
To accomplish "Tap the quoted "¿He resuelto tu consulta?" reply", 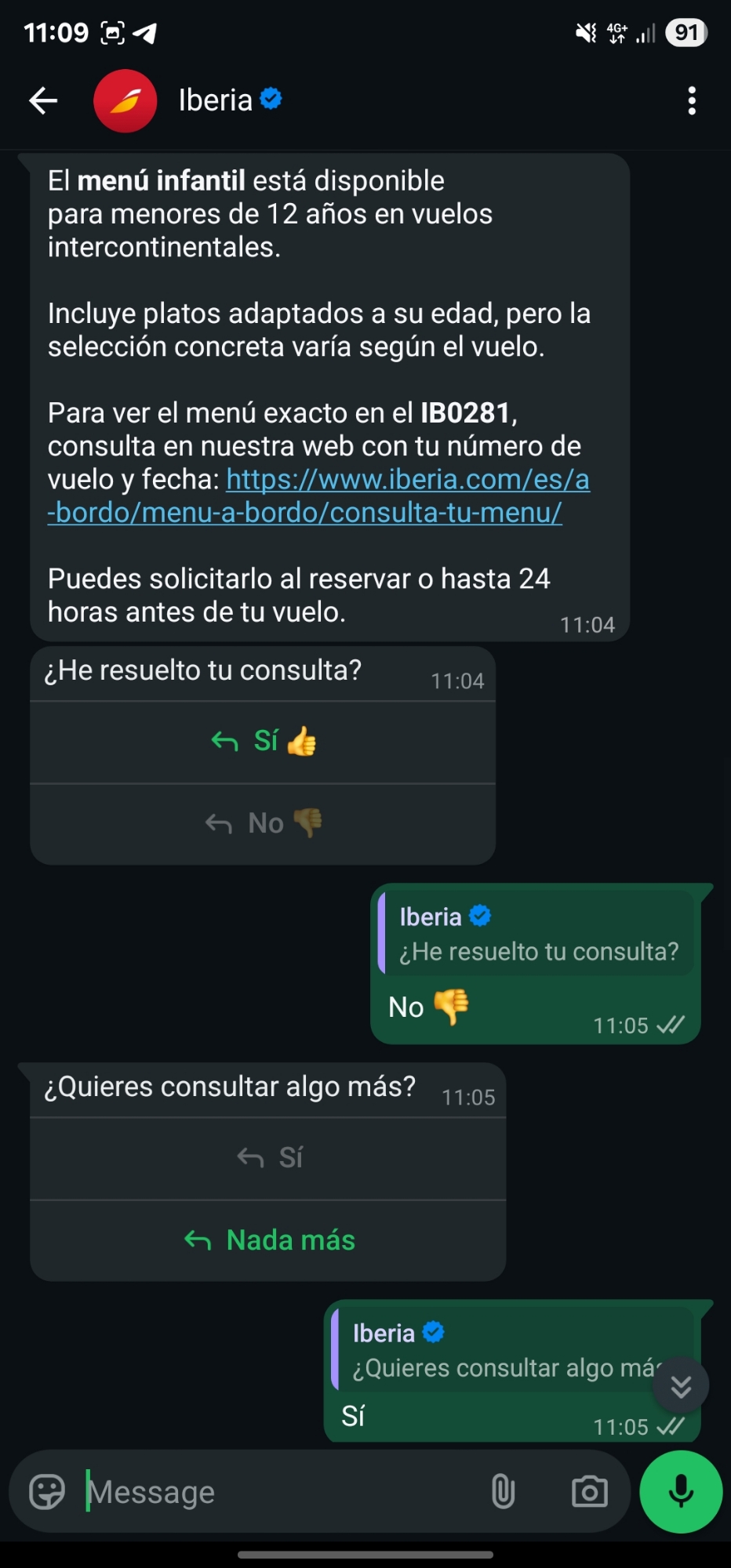I will tap(536, 935).
